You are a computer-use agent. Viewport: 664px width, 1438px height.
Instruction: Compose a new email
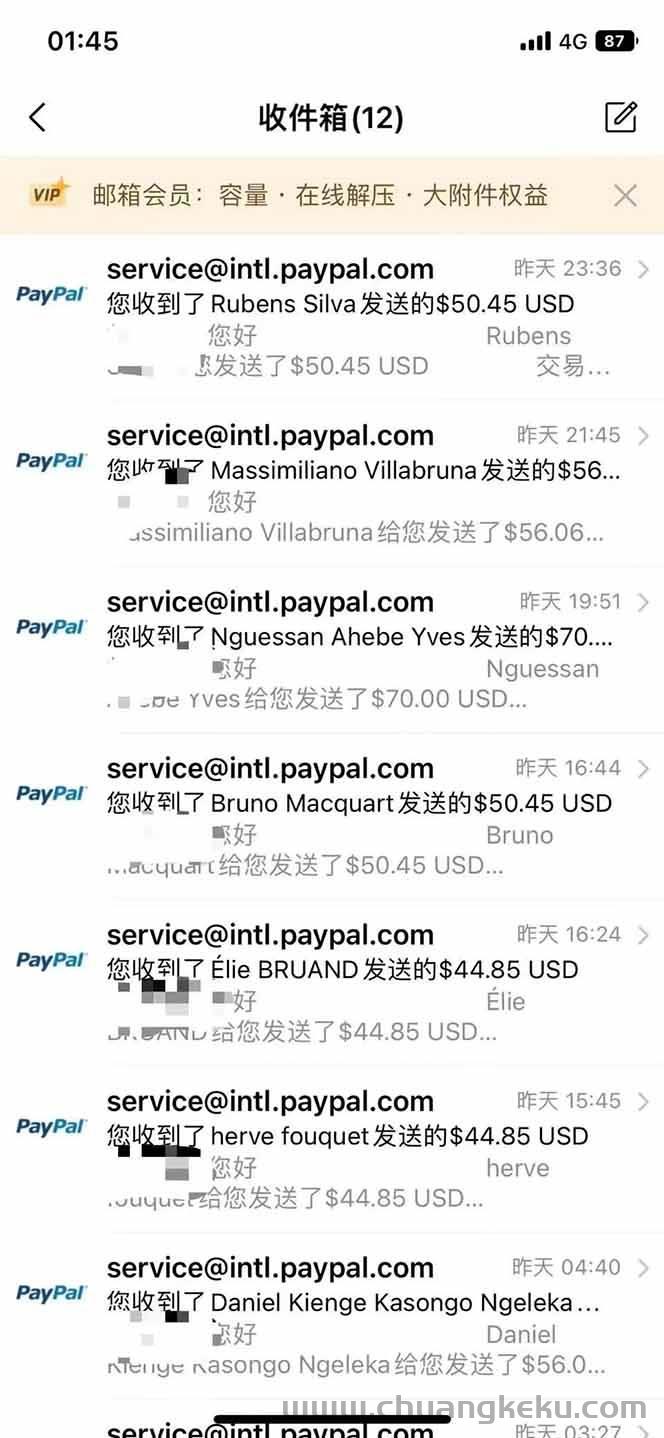(x=621, y=117)
